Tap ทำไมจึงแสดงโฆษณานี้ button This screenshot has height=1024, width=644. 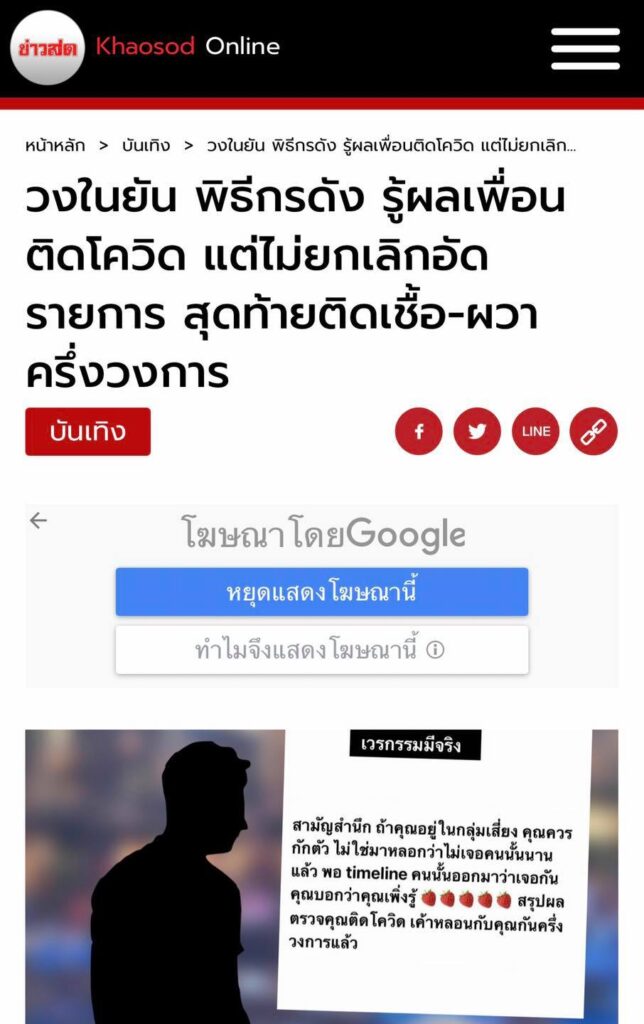(x=321, y=650)
